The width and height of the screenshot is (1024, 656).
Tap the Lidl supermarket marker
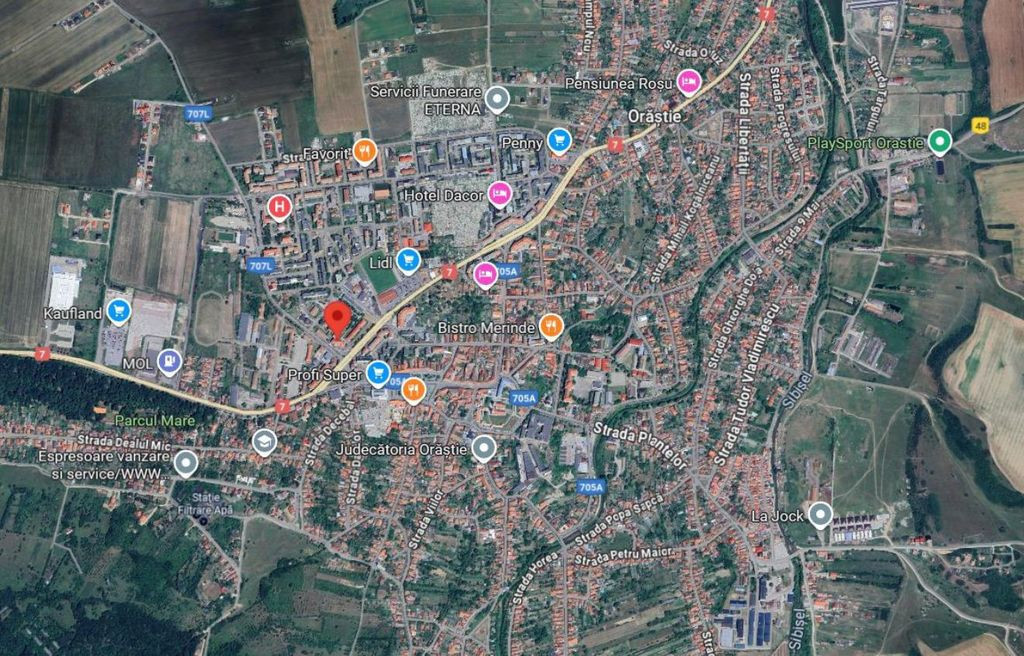(x=407, y=261)
